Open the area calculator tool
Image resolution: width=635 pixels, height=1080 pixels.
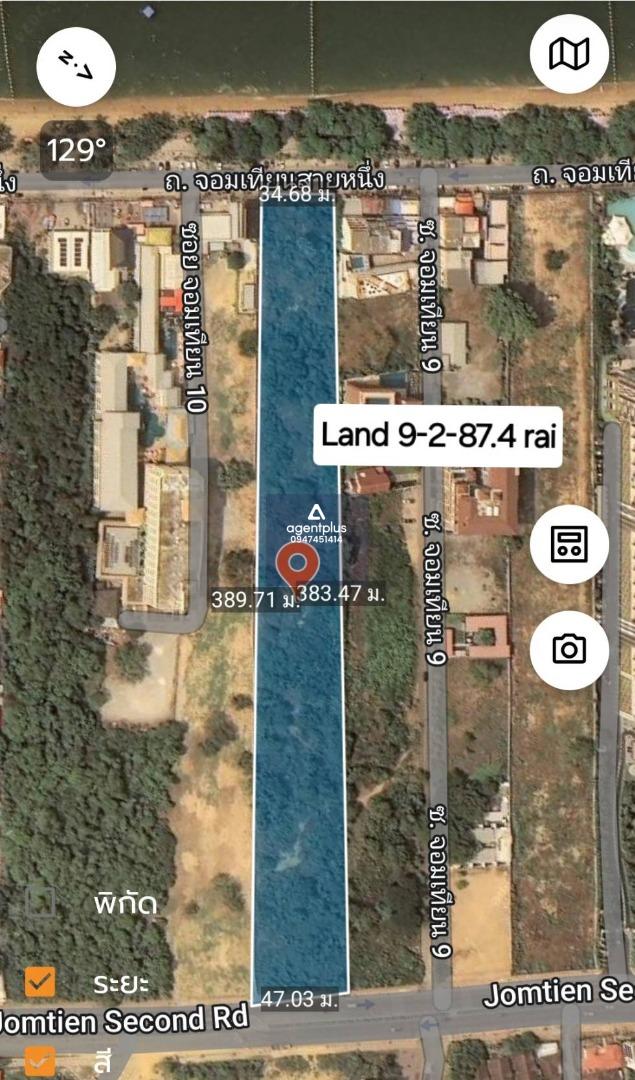[569, 545]
